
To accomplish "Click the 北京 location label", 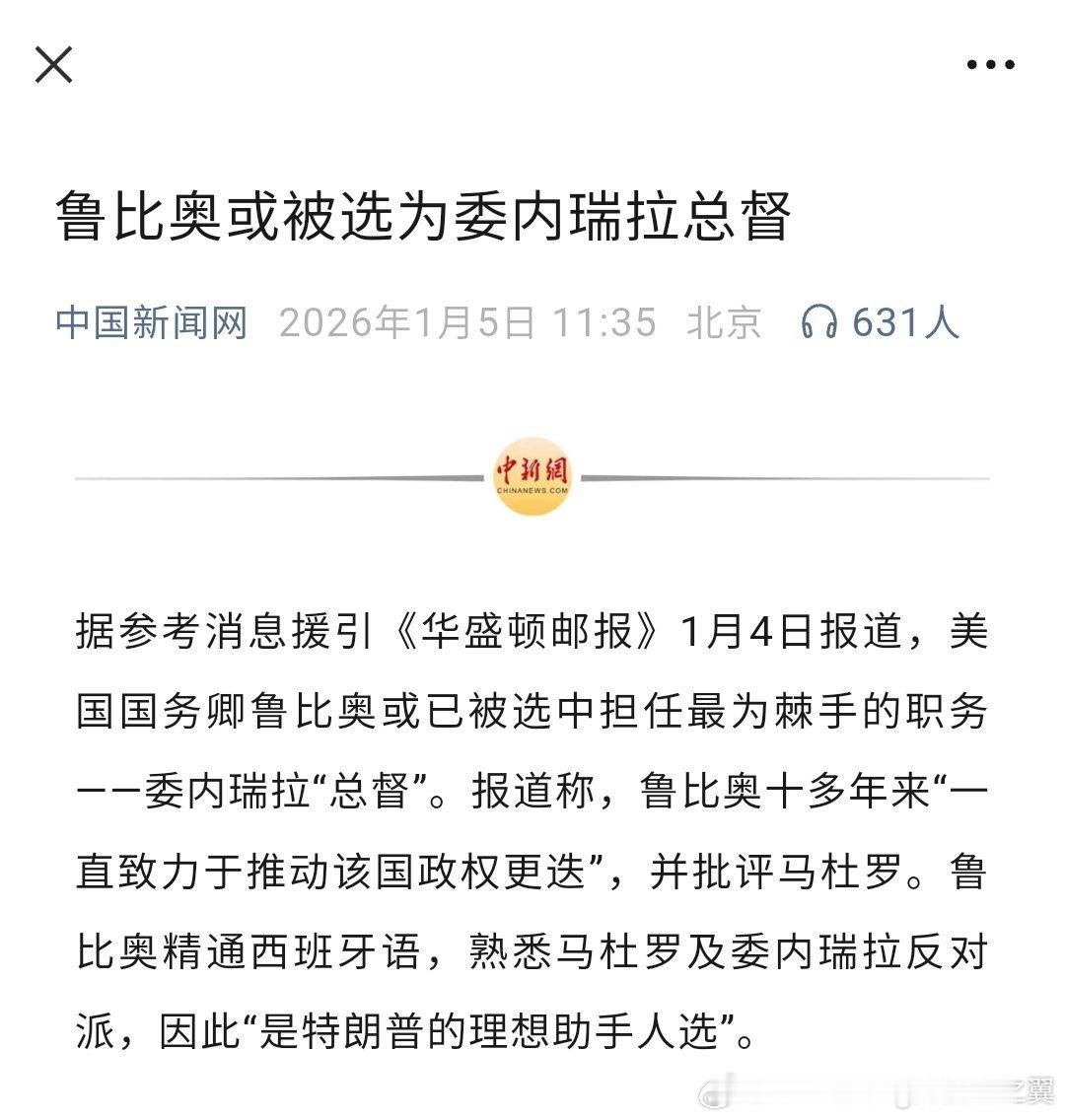I will [727, 321].
